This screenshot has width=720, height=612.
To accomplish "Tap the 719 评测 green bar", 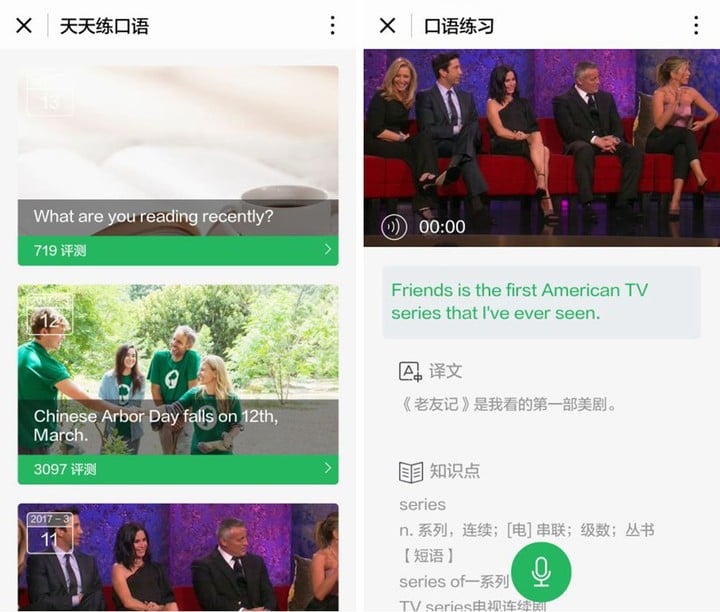I will point(178,250).
